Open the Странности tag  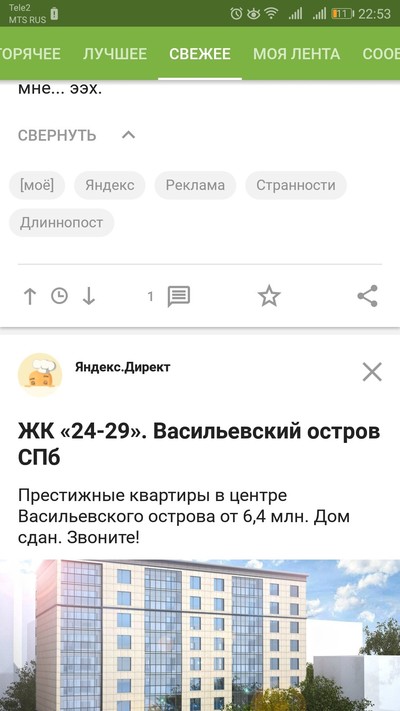pyautogui.click(x=296, y=185)
